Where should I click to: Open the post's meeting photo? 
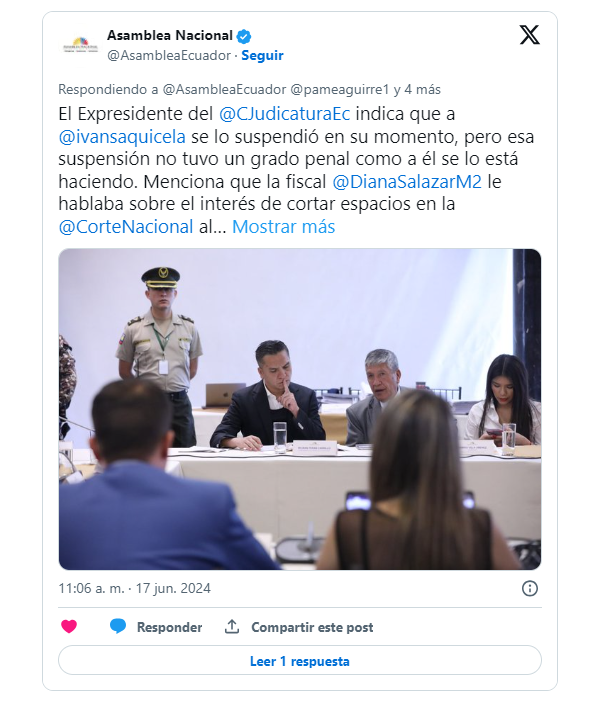299,409
